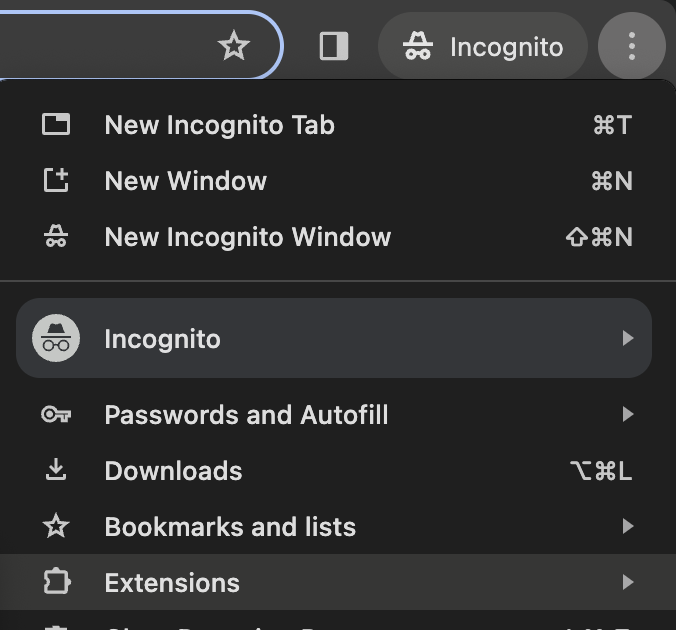676x630 pixels.
Task: Choose New Incognito Window
Action: tap(247, 237)
